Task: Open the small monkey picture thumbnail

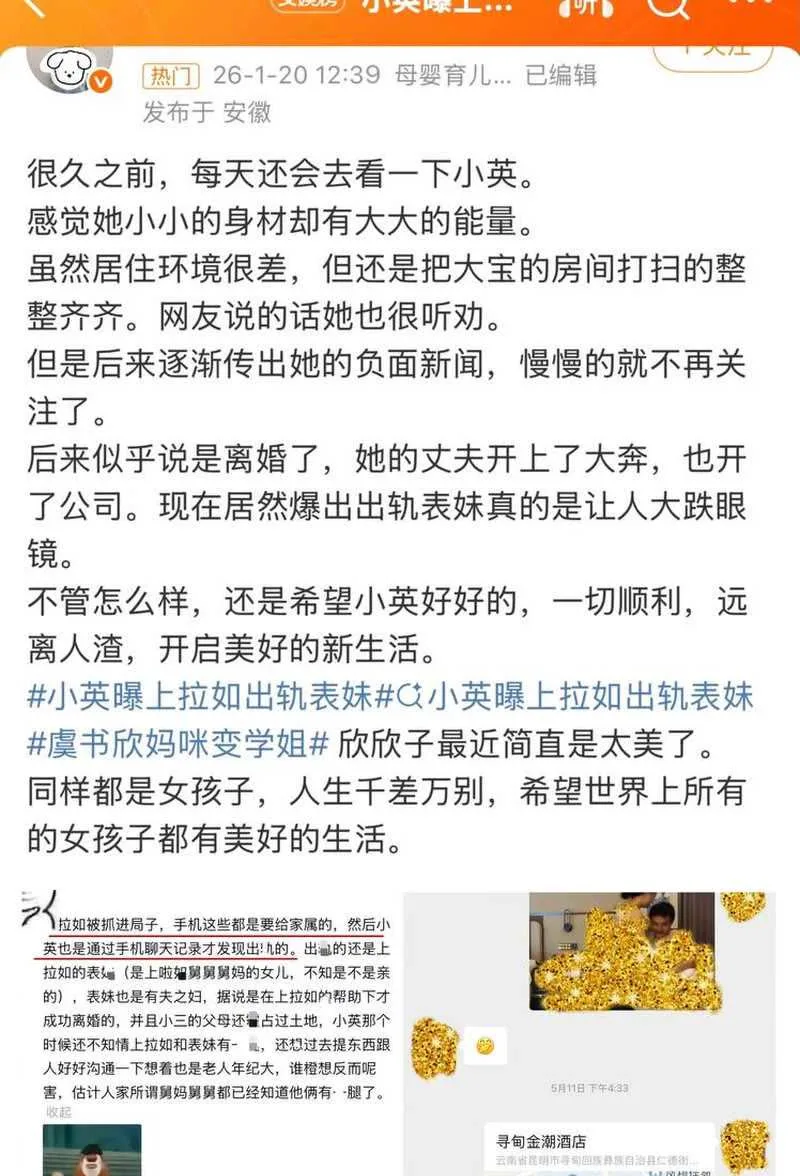Action: pyautogui.click(x=92, y=1150)
